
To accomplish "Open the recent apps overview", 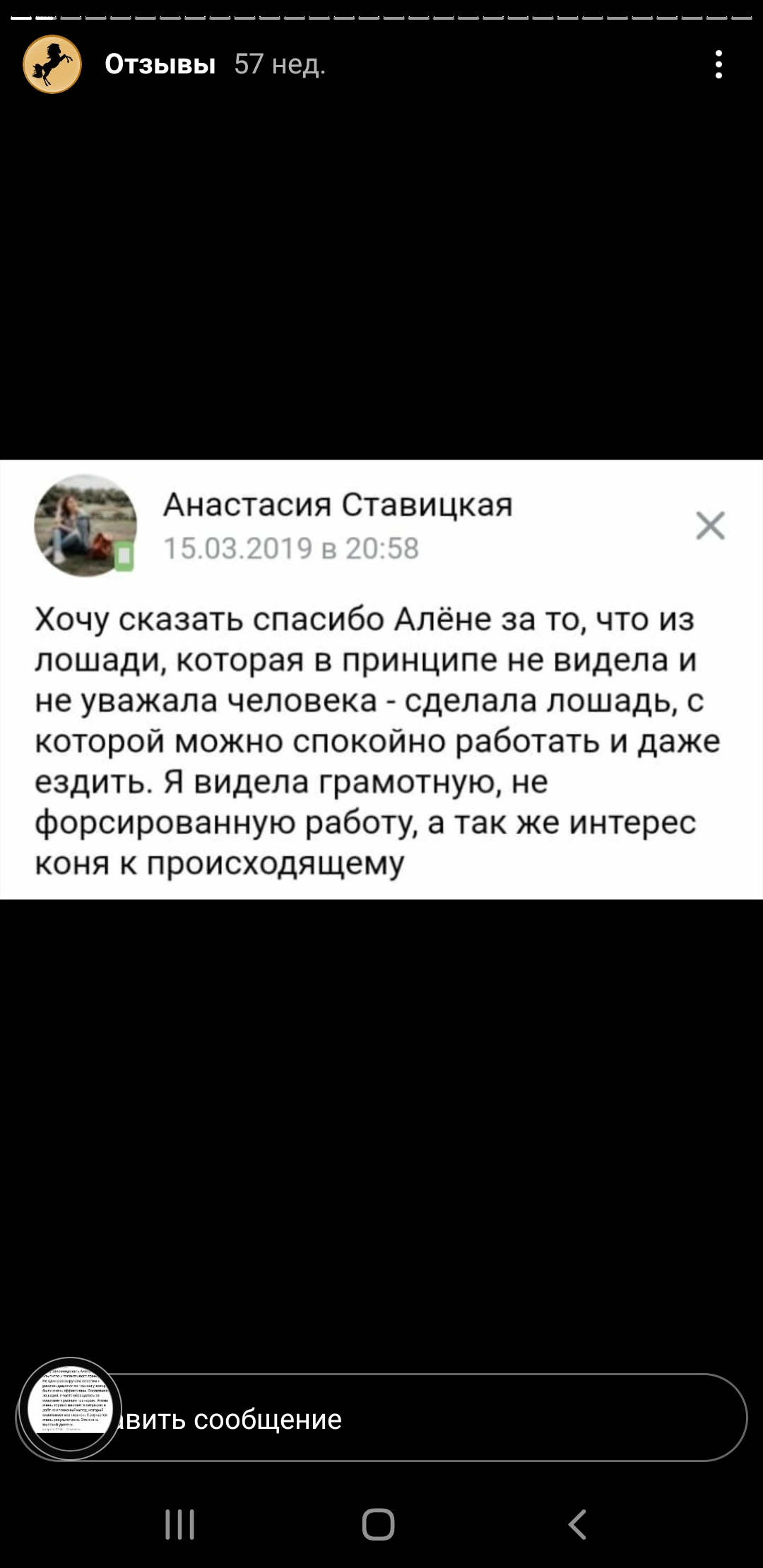I will [x=180, y=1524].
